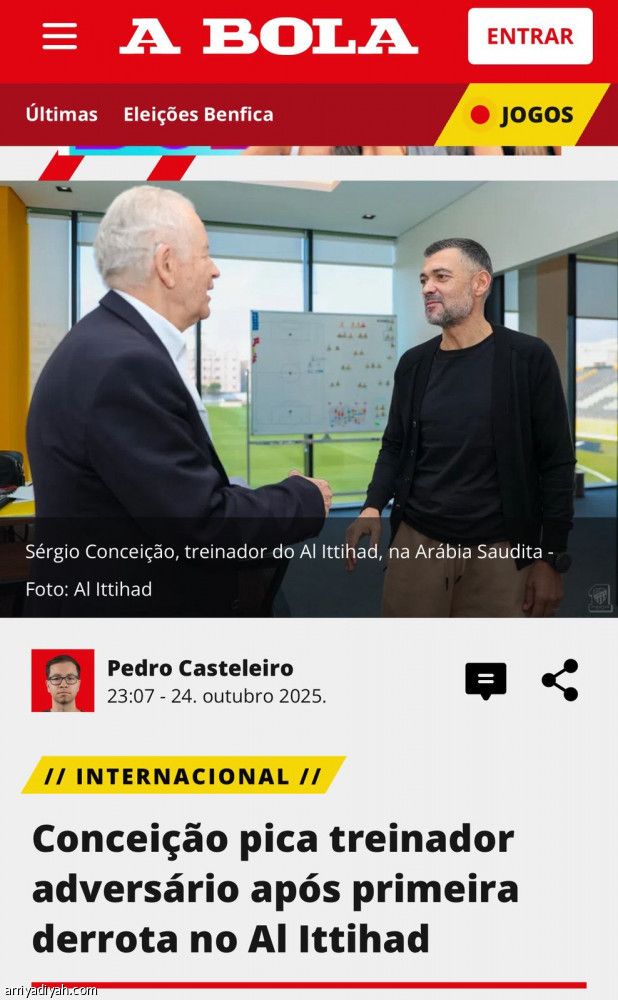Open author Pedro Casteleiro's profile

pos(200,668)
